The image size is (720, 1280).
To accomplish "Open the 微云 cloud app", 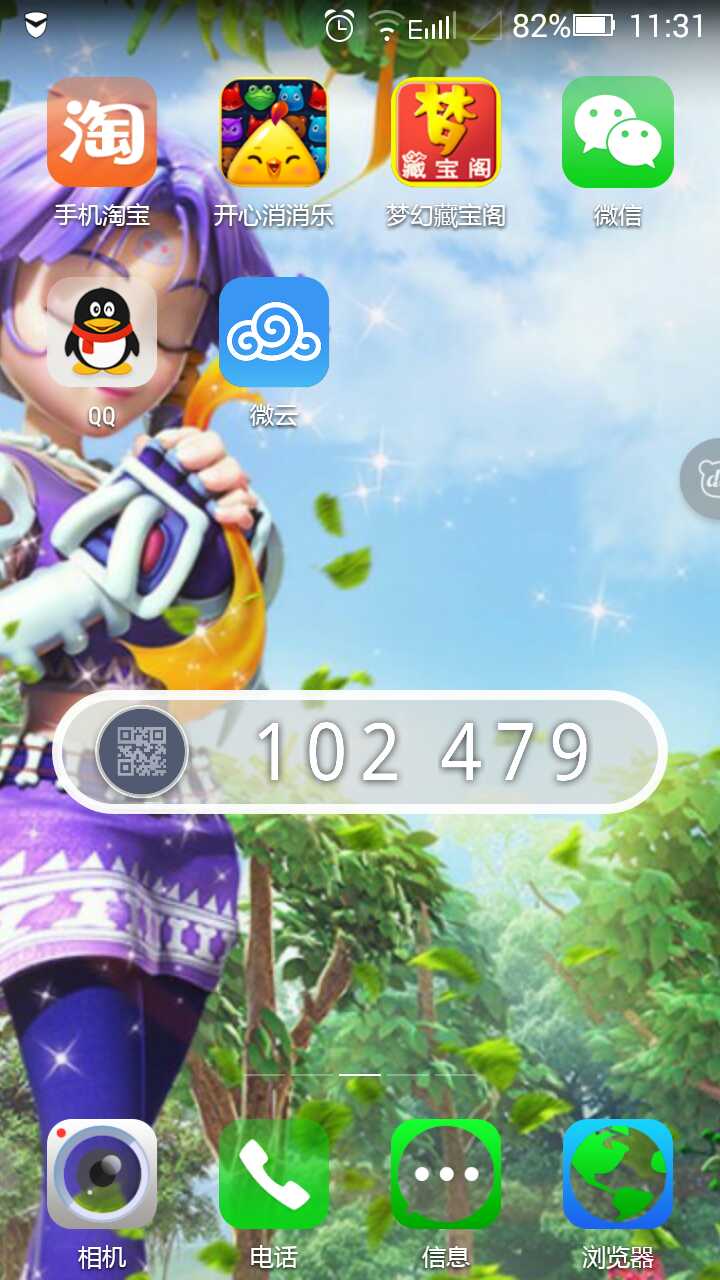I will click(274, 332).
